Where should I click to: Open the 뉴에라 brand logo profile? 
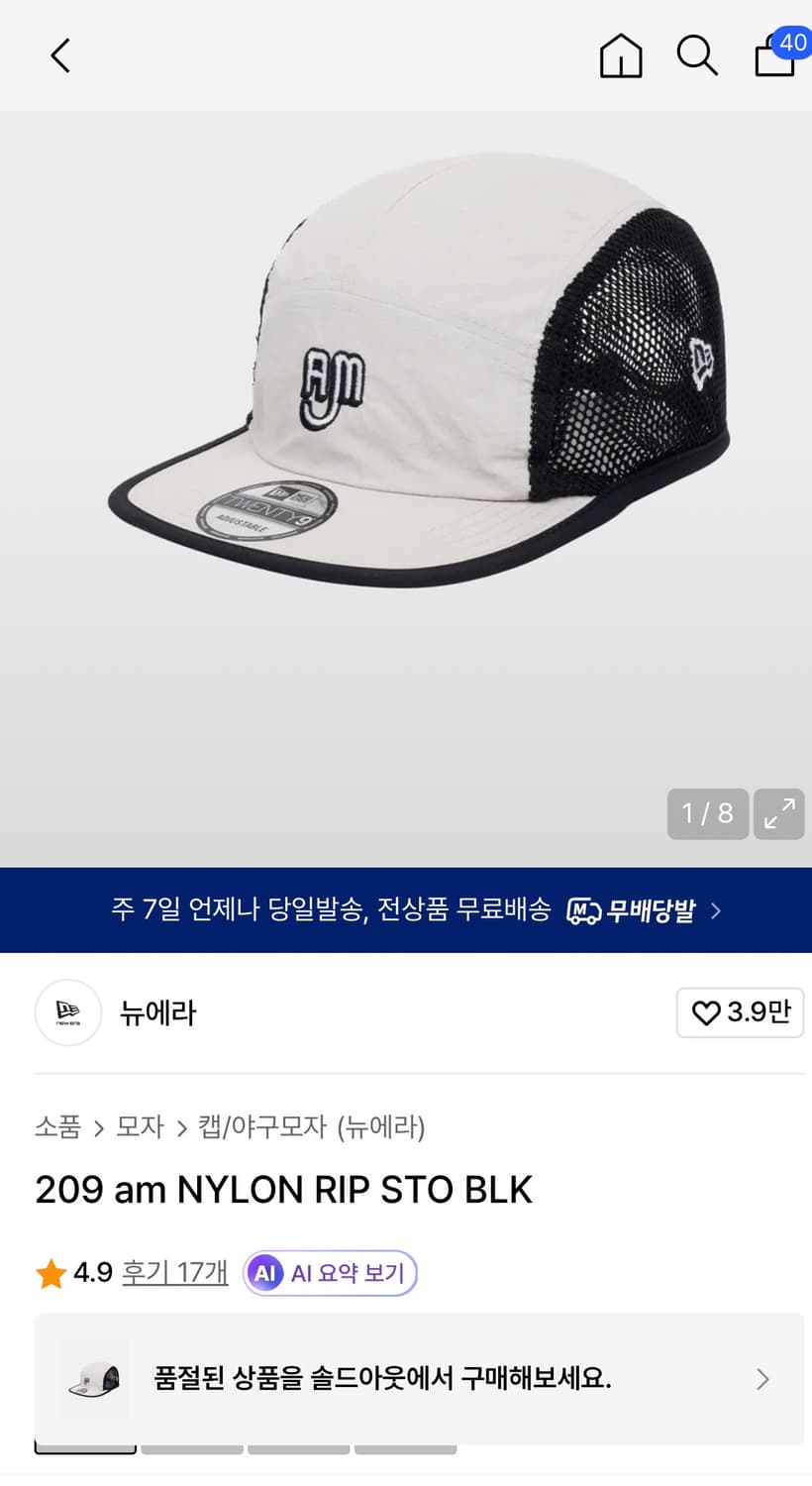[x=68, y=1012]
